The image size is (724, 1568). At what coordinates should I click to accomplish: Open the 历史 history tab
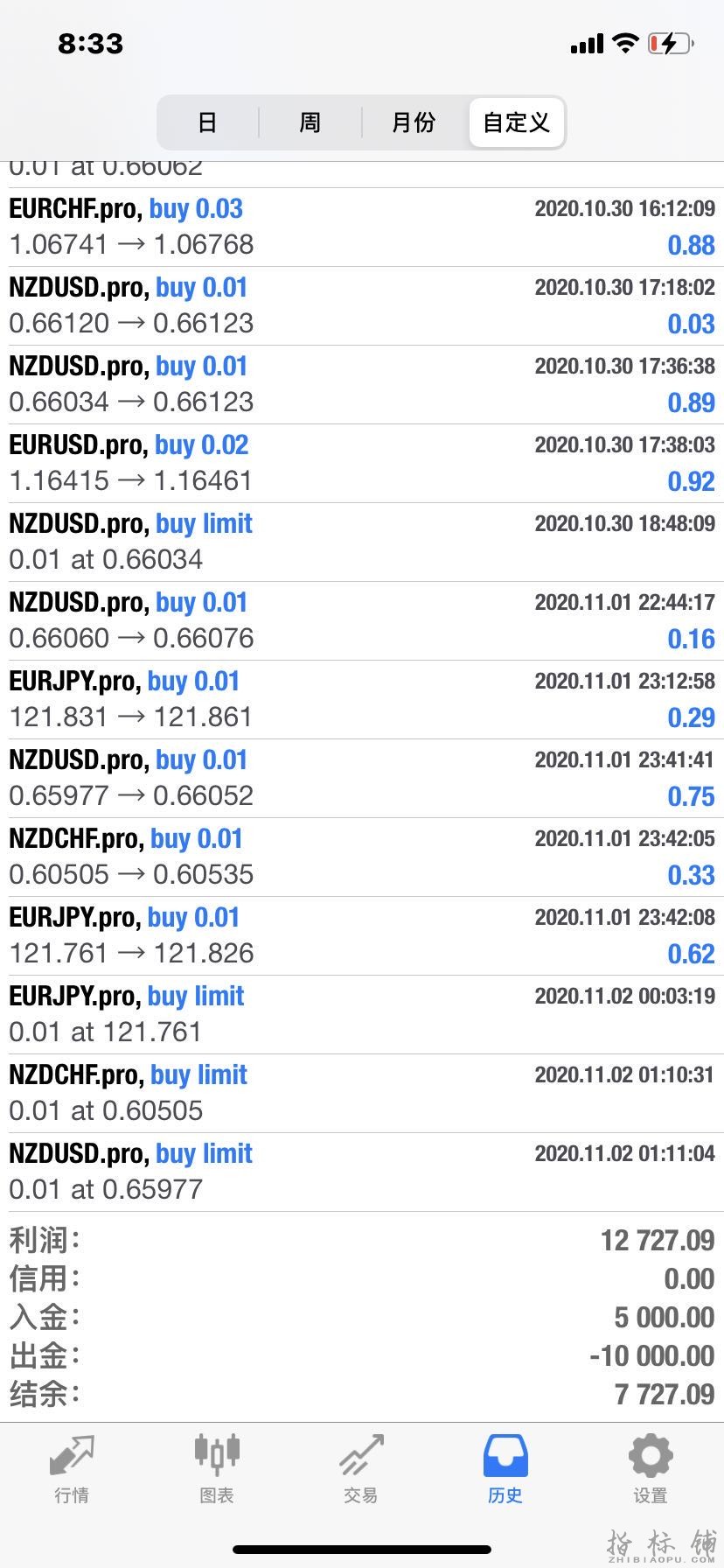(x=505, y=1470)
